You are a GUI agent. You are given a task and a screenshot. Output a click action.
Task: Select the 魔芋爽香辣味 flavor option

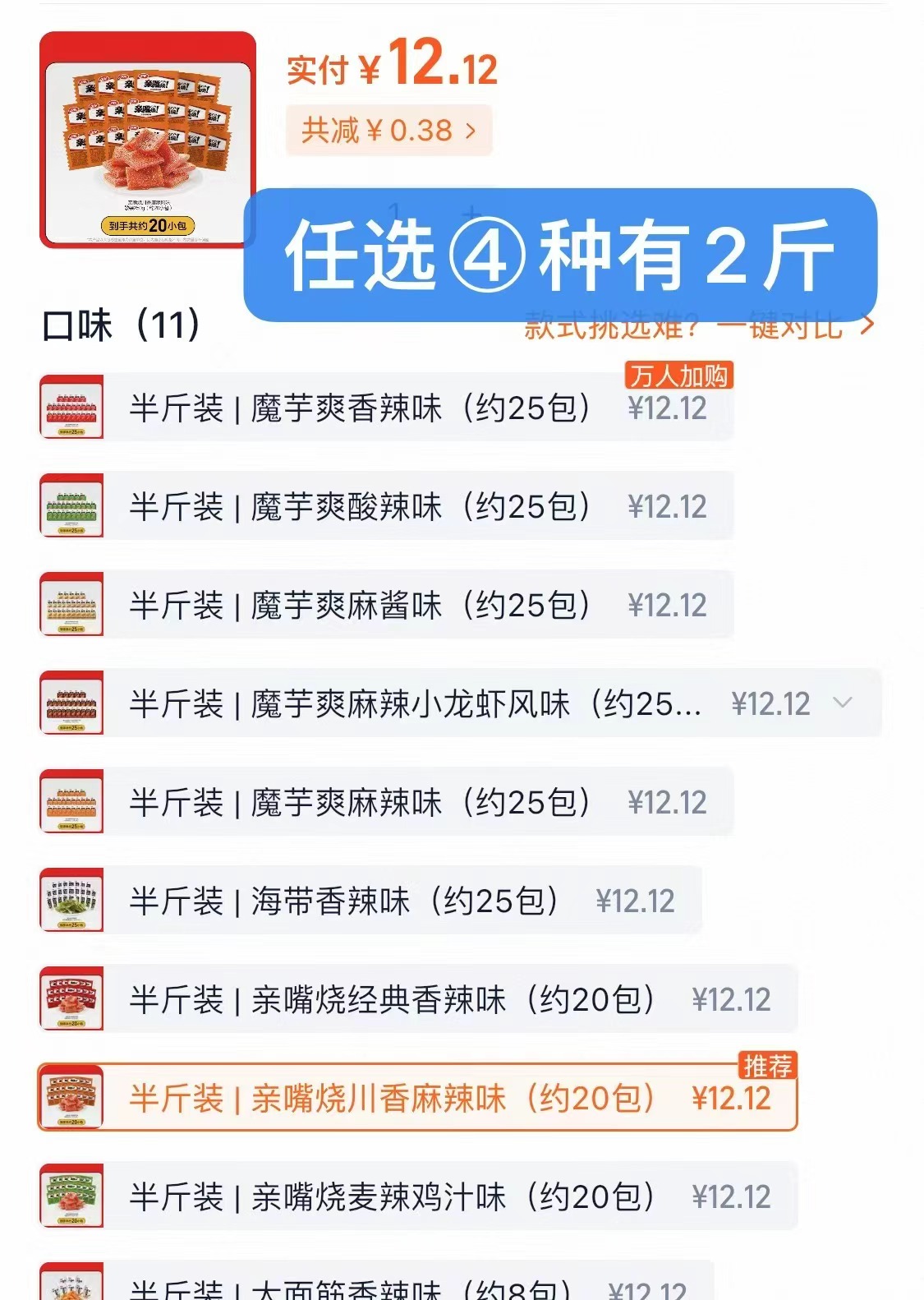[x=361, y=408]
